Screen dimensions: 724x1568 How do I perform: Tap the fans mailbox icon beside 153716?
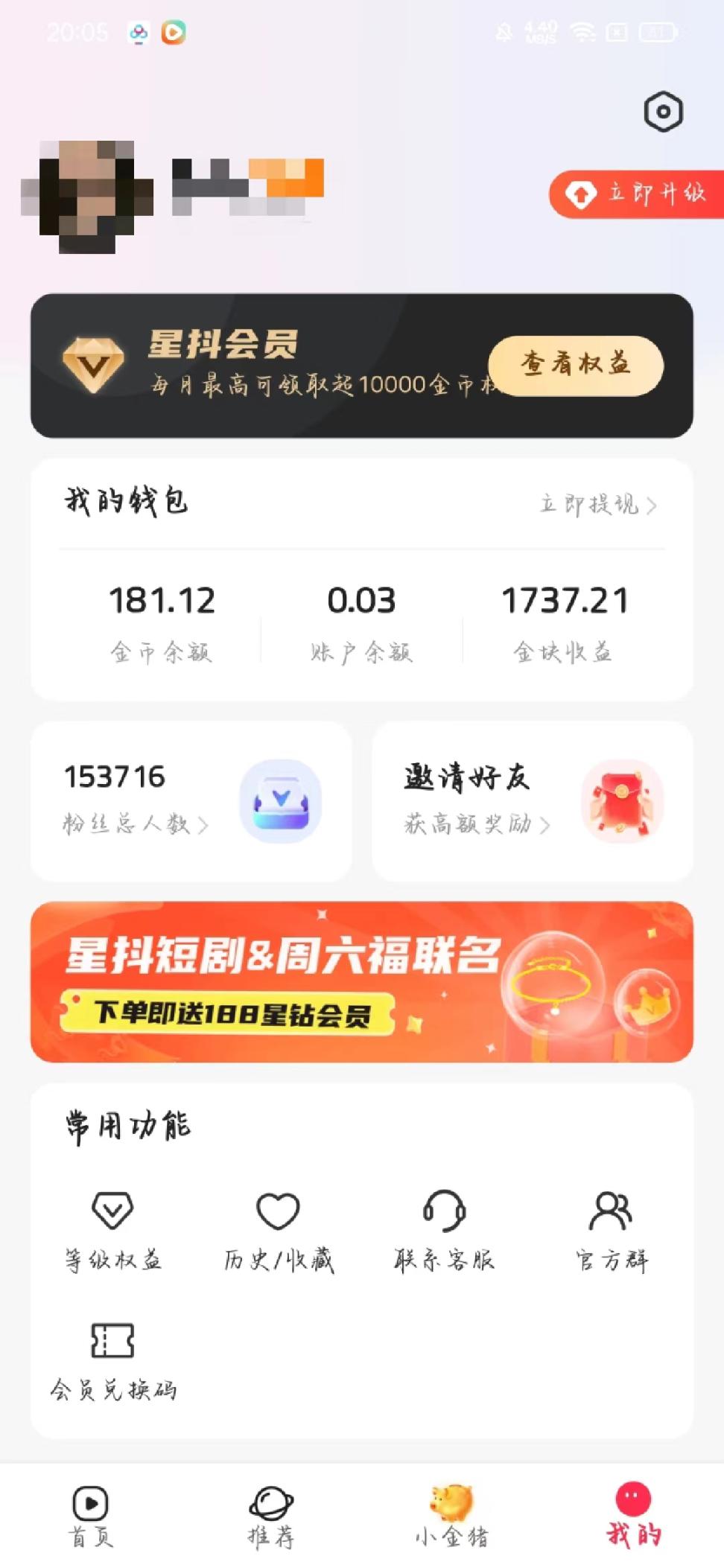[281, 803]
